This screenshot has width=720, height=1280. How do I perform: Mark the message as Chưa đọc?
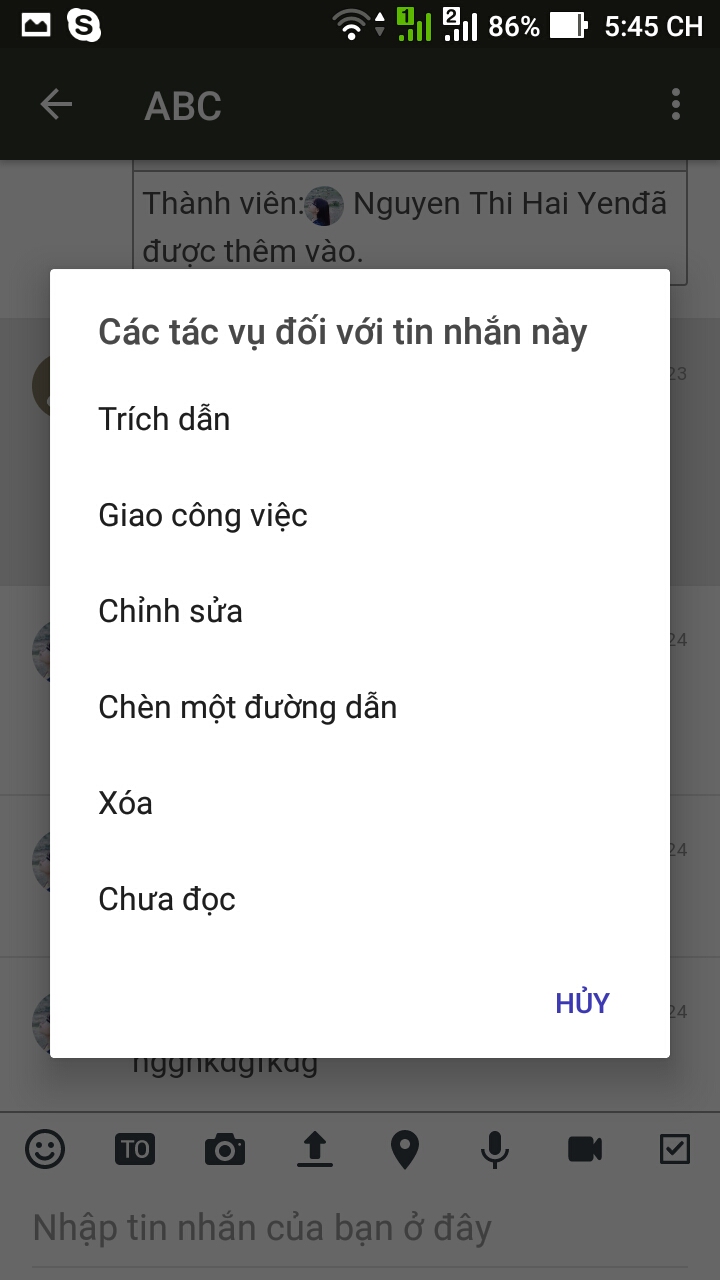point(167,899)
